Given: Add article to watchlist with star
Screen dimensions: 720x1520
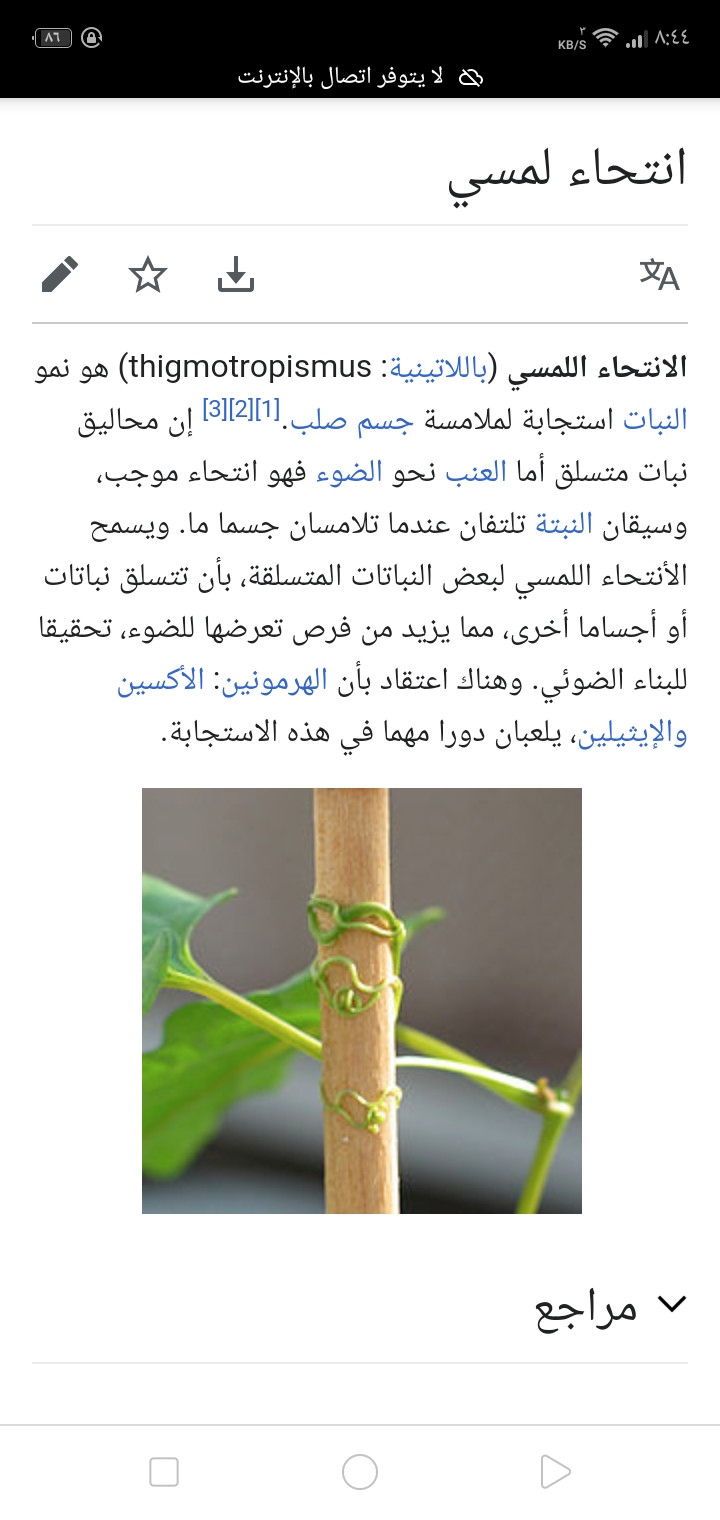Looking at the screenshot, I should coord(148,274).
